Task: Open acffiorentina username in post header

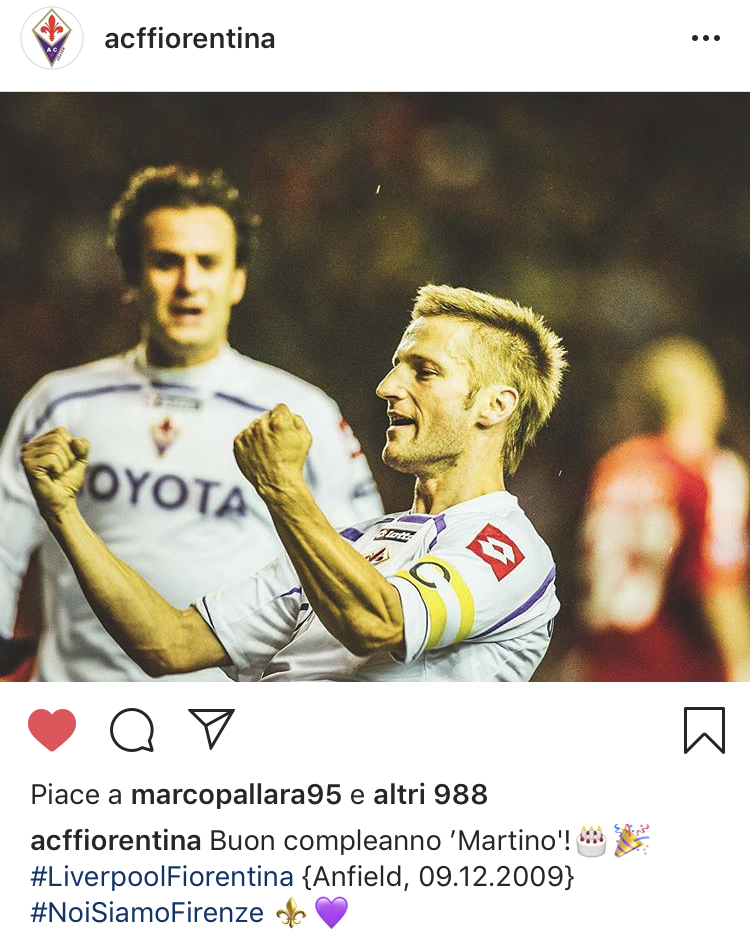Action: (x=190, y=39)
